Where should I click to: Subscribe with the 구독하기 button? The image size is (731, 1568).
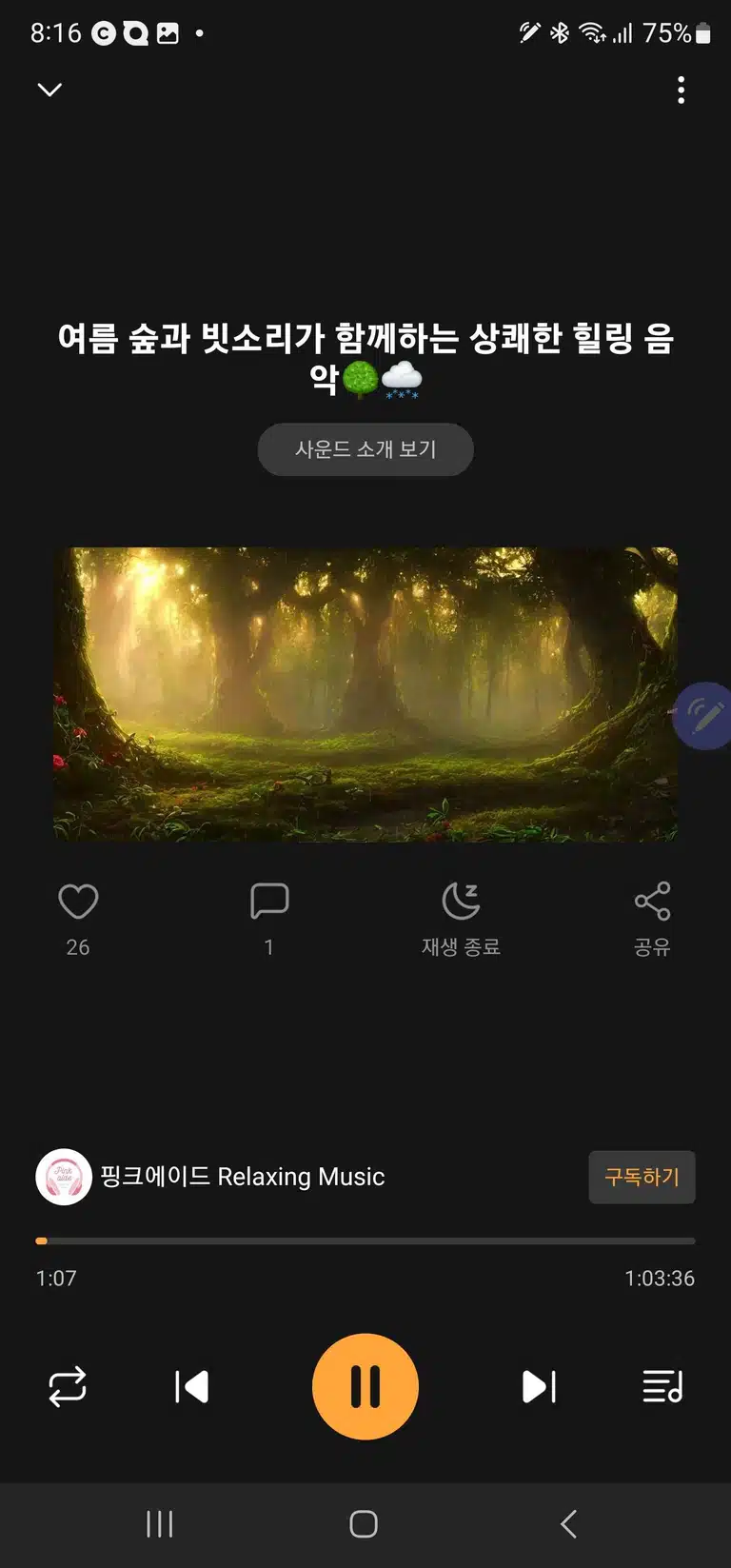point(642,1178)
